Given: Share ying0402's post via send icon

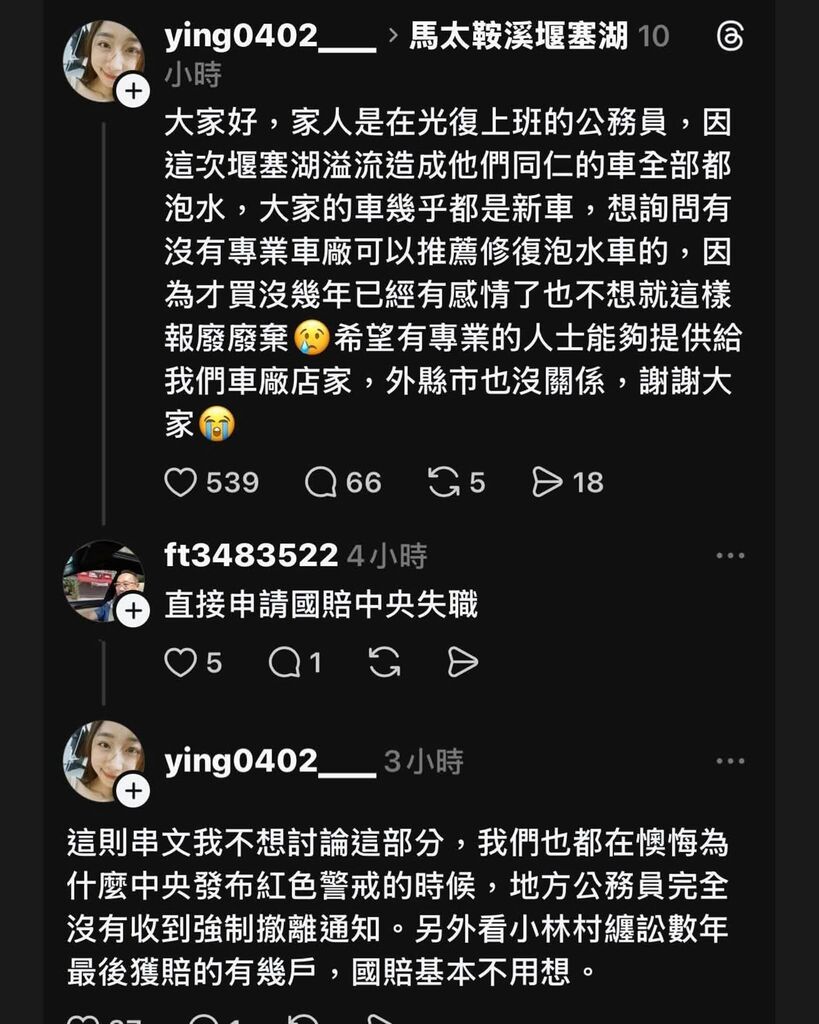Looking at the screenshot, I should pos(548,483).
